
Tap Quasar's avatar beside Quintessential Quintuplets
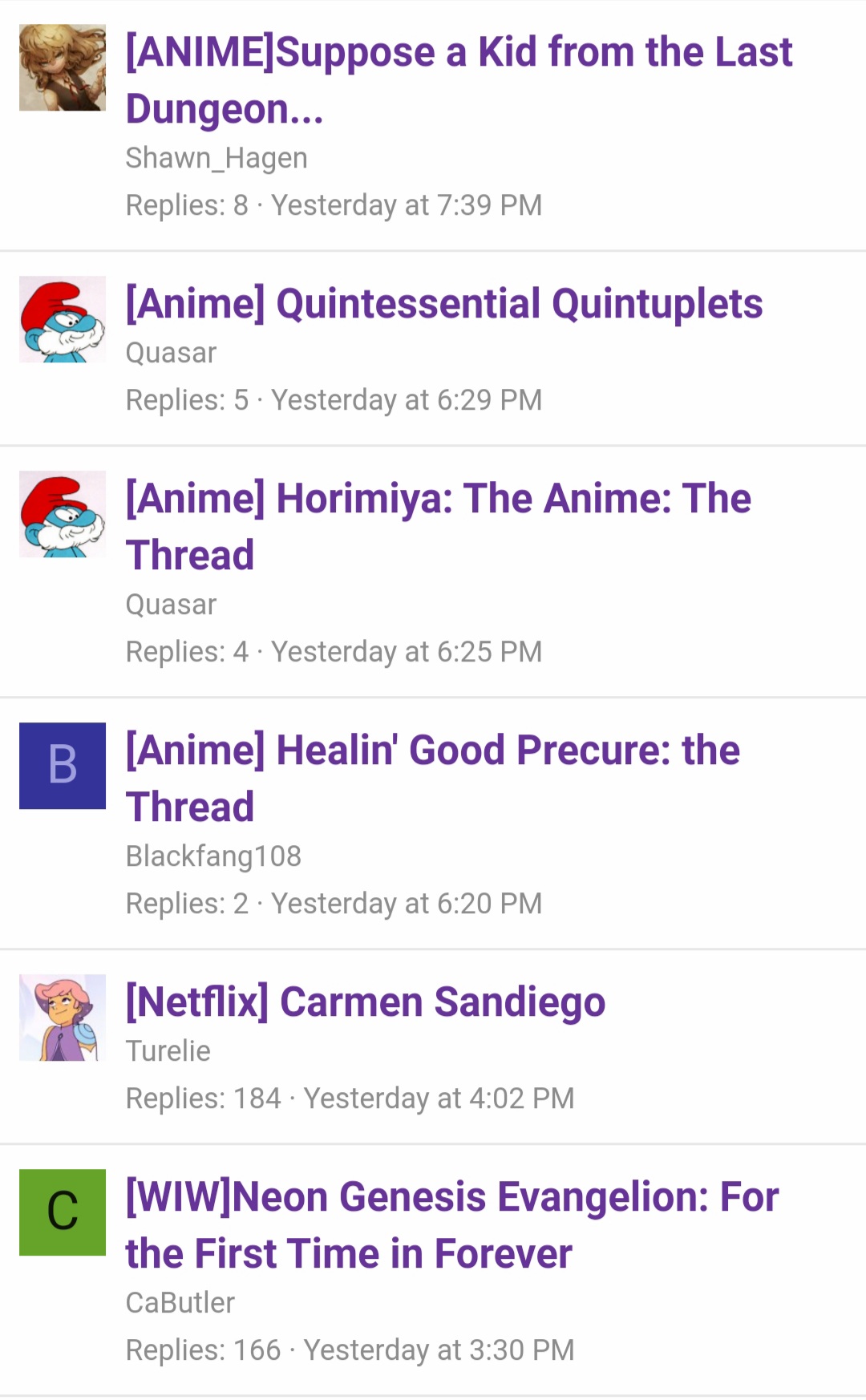63,319
